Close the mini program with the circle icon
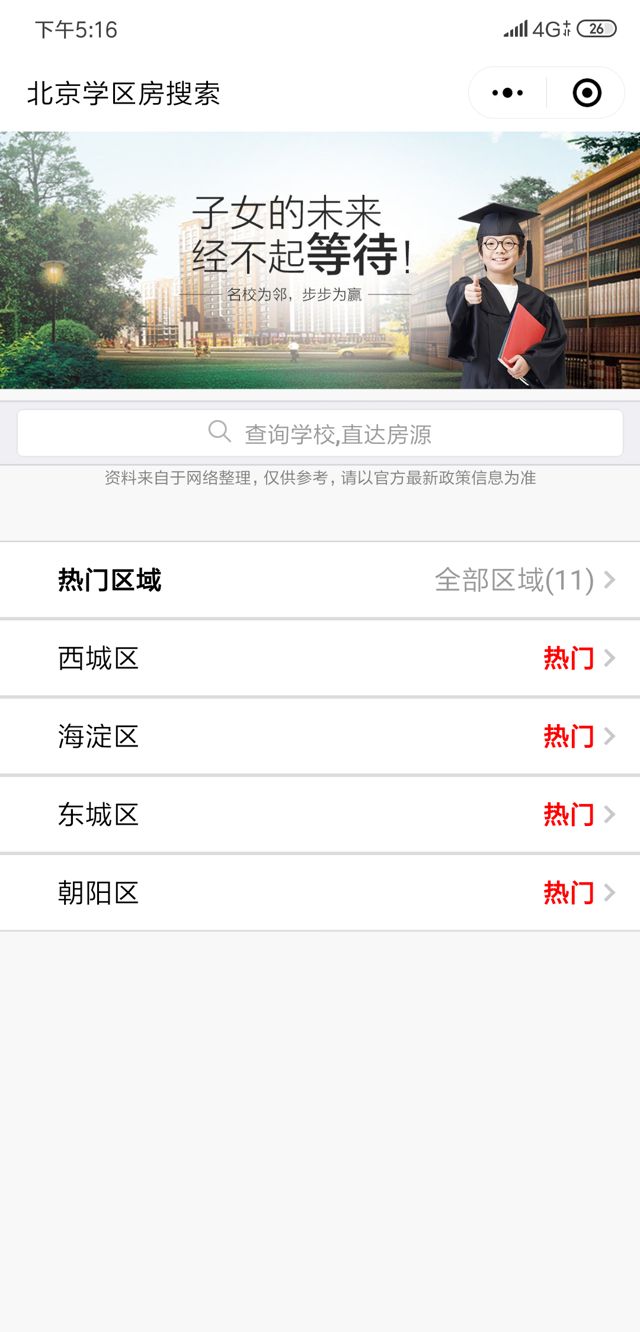The width and height of the screenshot is (640, 1332). pyautogui.click(x=586, y=93)
